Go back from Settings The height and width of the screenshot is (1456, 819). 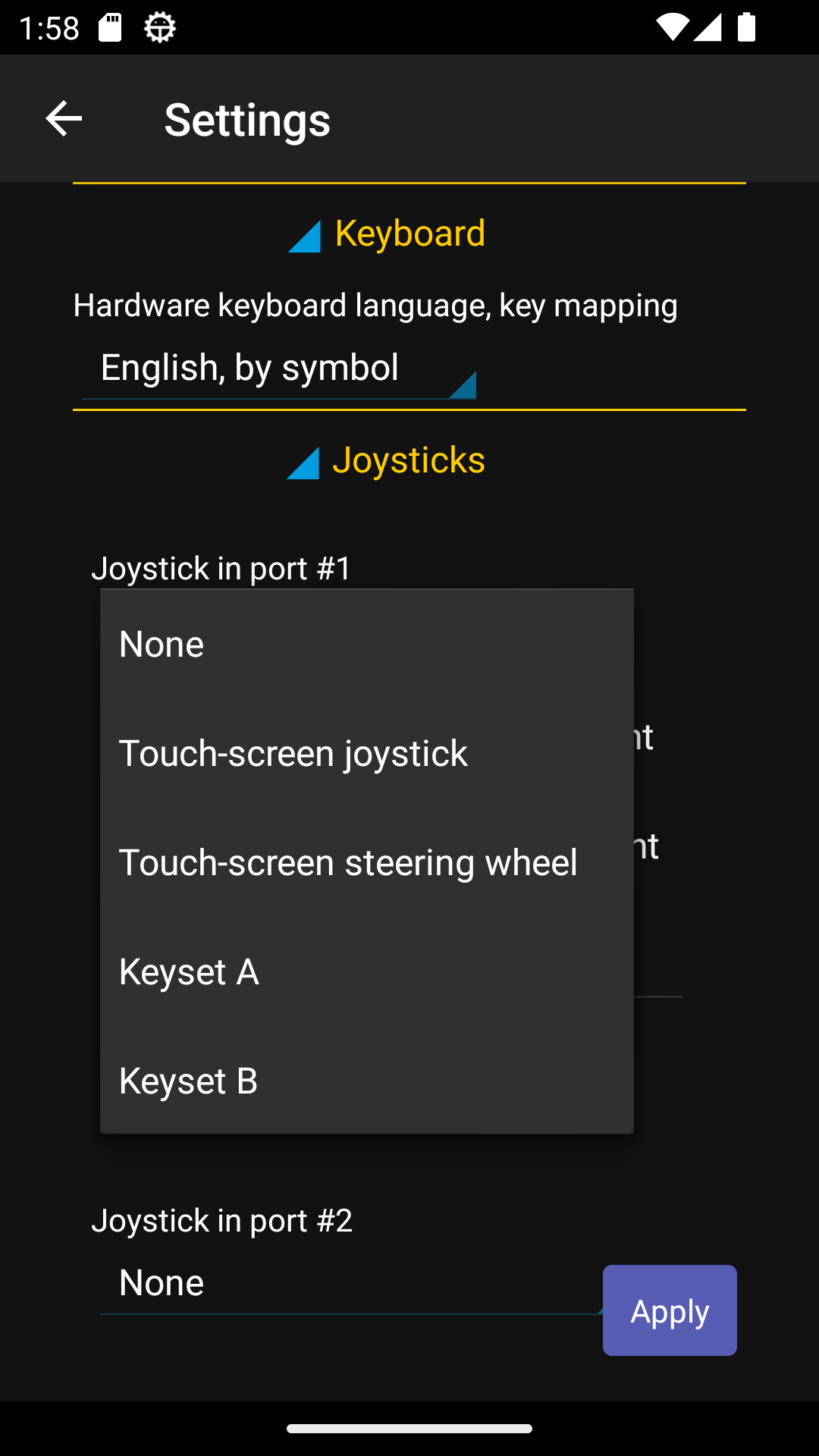(x=64, y=119)
